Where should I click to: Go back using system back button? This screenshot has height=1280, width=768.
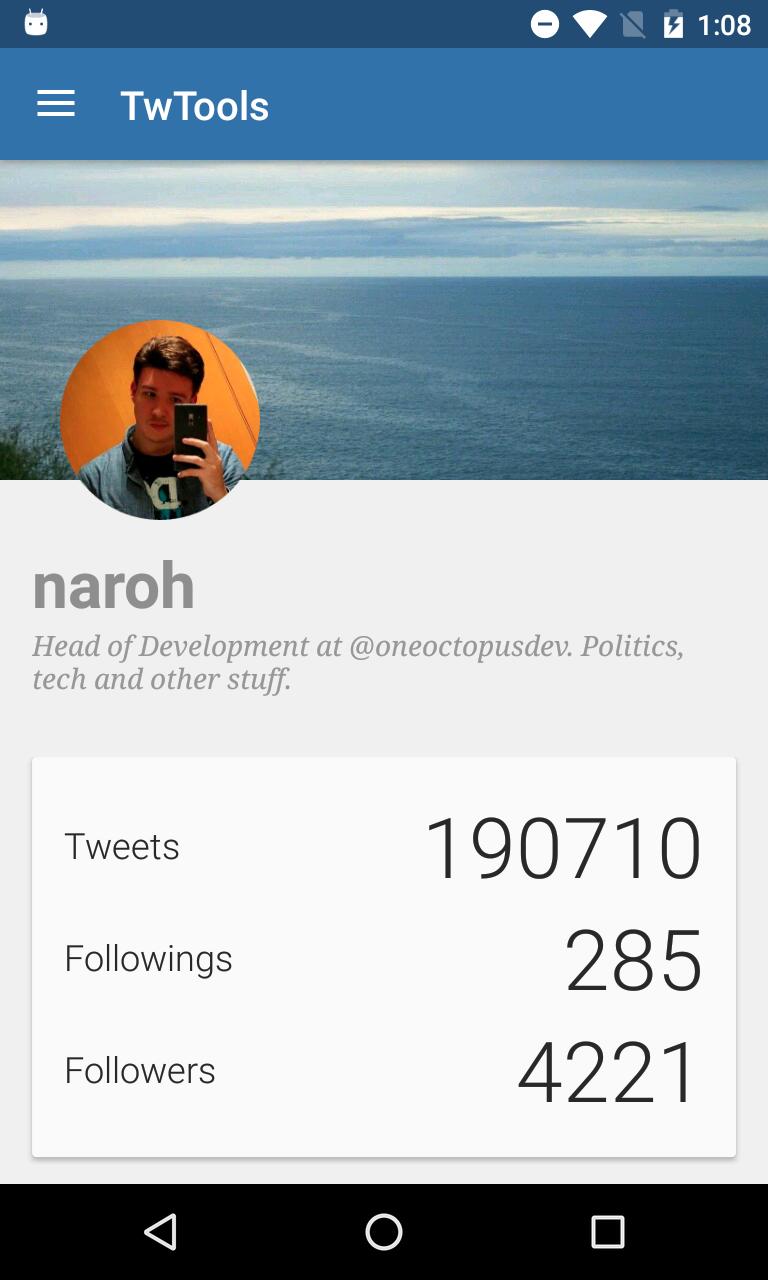tap(160, 1232)
